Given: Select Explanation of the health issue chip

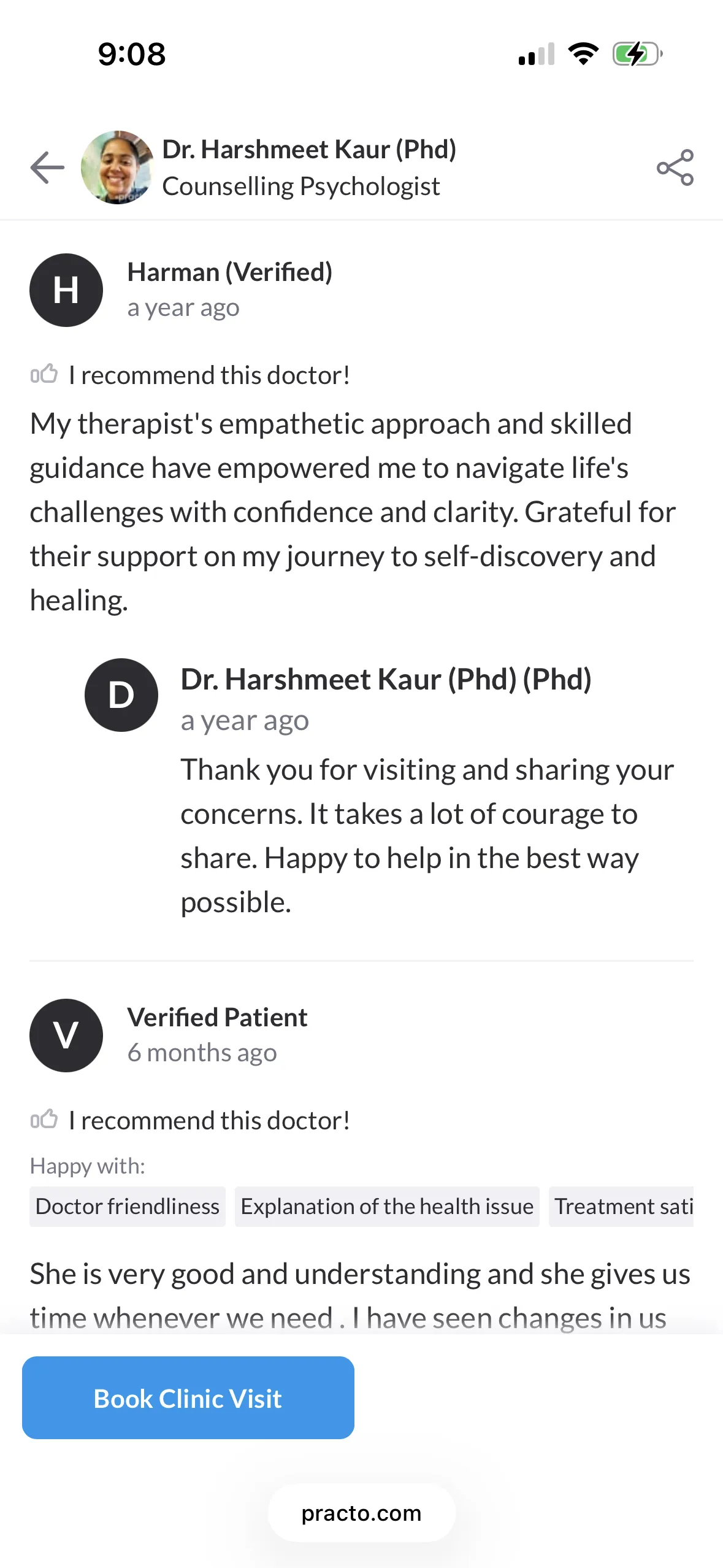Looking at the screenshot, I should pyautogui.click(x=387, y=1207).
